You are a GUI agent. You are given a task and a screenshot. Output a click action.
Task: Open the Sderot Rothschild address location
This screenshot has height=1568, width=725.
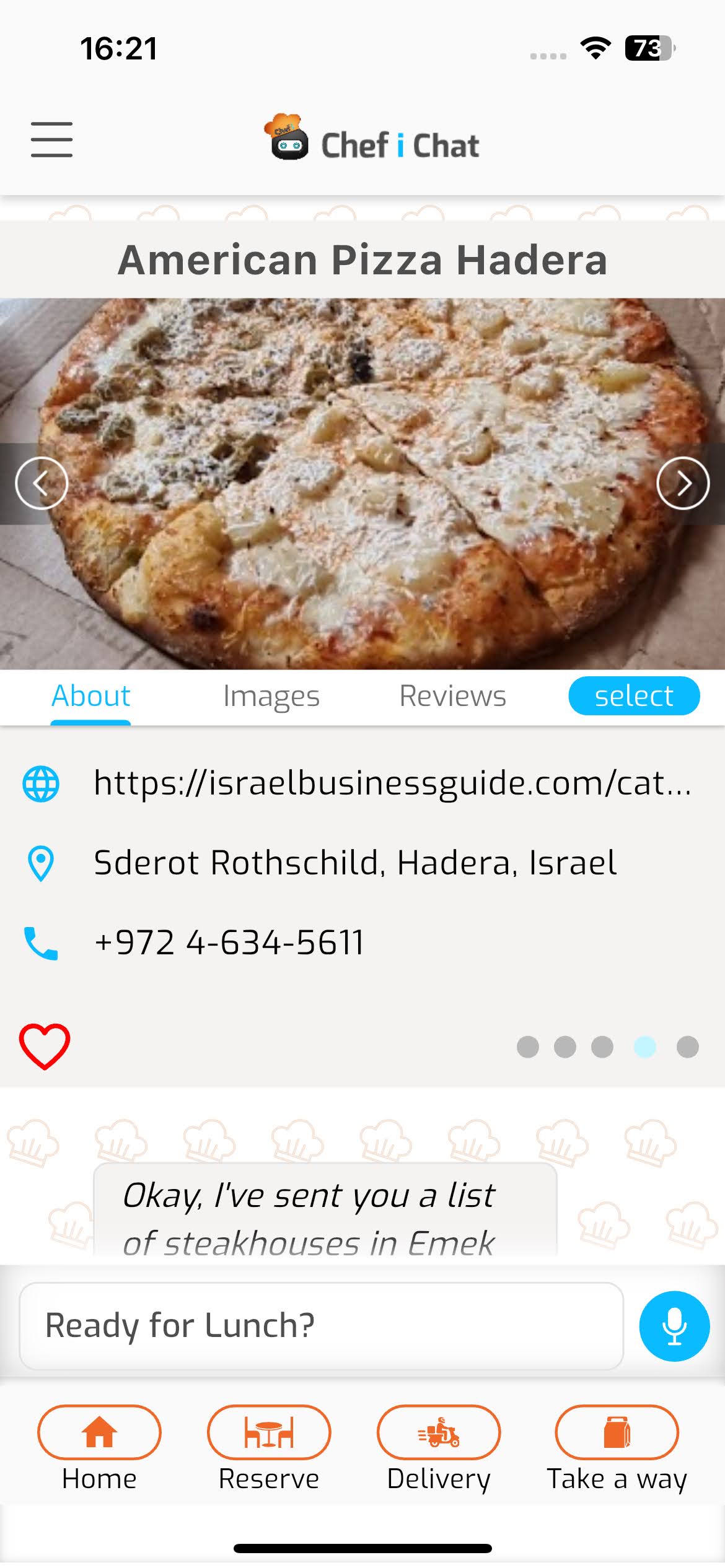click(x=354, y=863)
